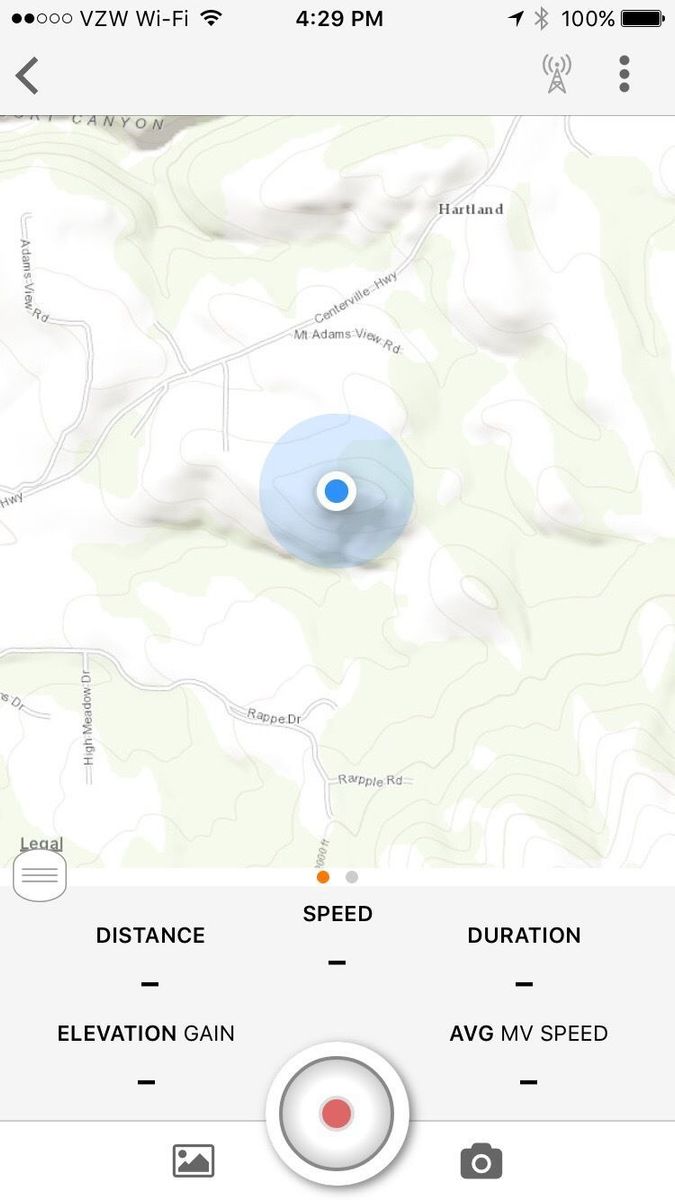Image resolution: width=675 pixels, height=1200 pixels.
Task: Go back using the top-left arrow
Action: (x=27, y=75)
